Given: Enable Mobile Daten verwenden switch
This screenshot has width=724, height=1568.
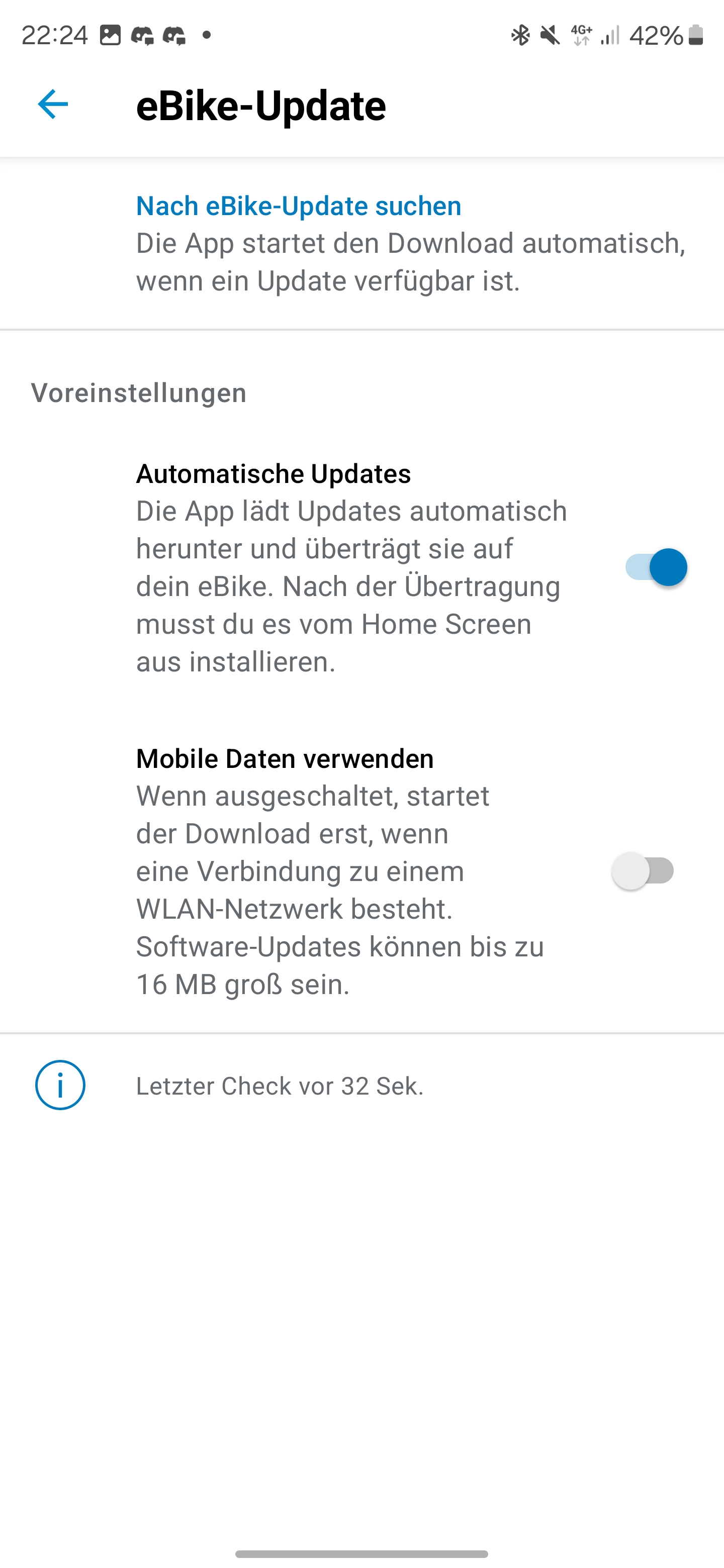Looking at the screenshot, I should 643,870.
